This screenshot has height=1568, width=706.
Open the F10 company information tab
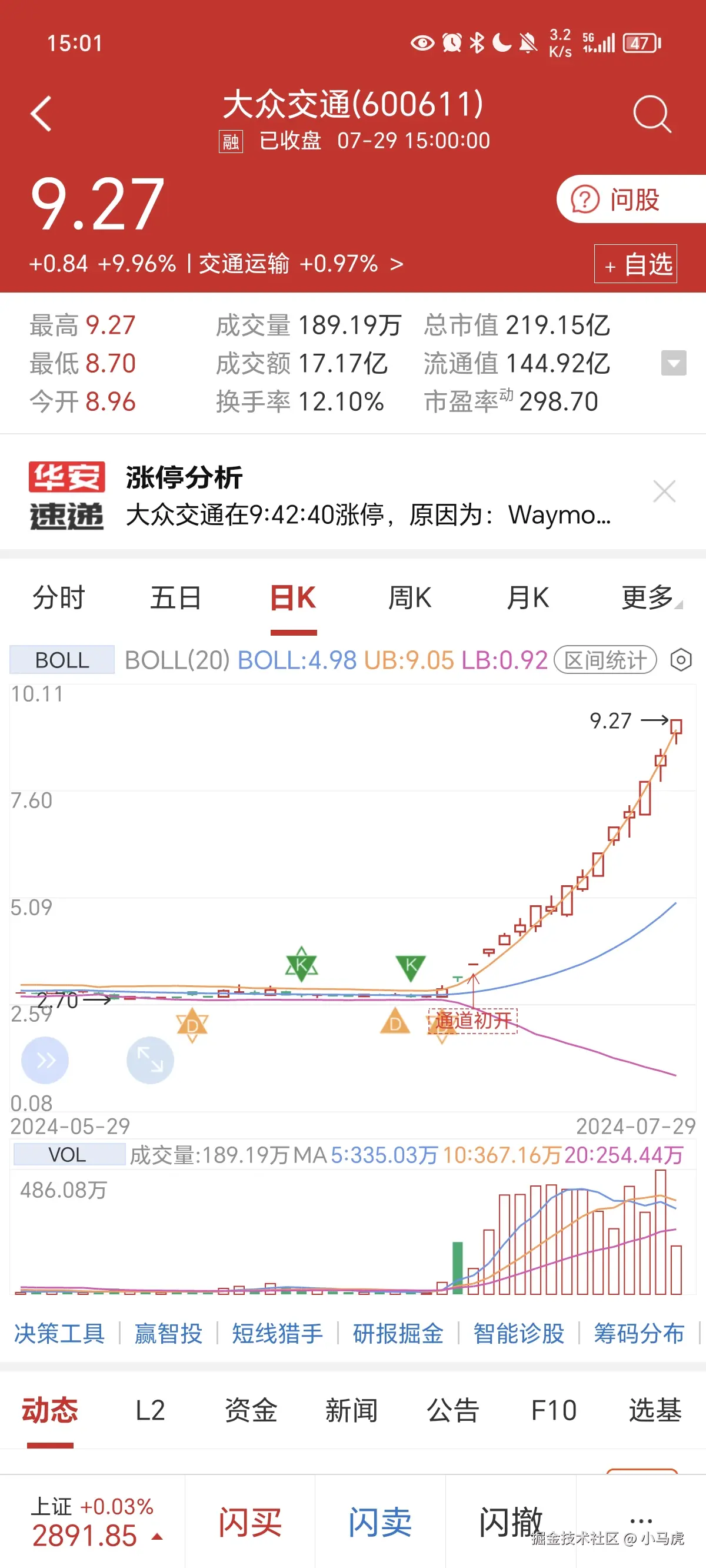coord(552,1411)
